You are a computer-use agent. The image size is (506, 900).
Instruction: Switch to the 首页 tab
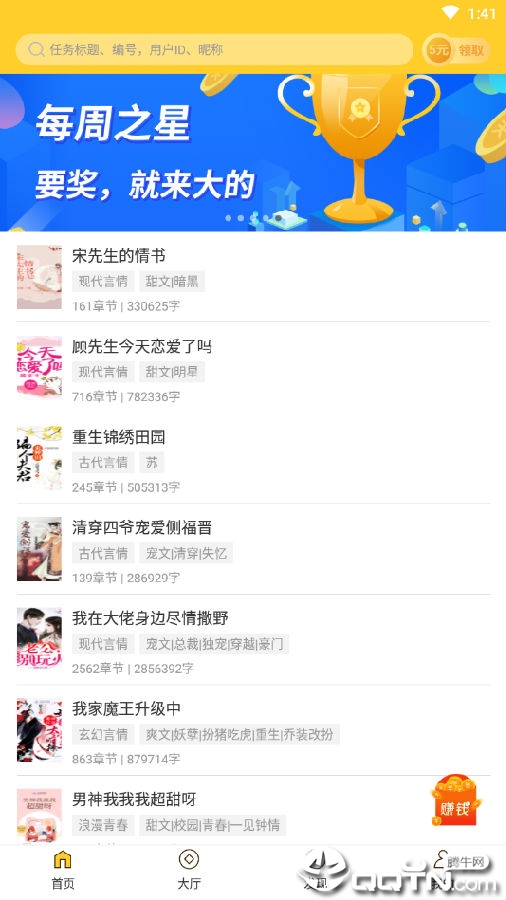(x=63, y=870)
